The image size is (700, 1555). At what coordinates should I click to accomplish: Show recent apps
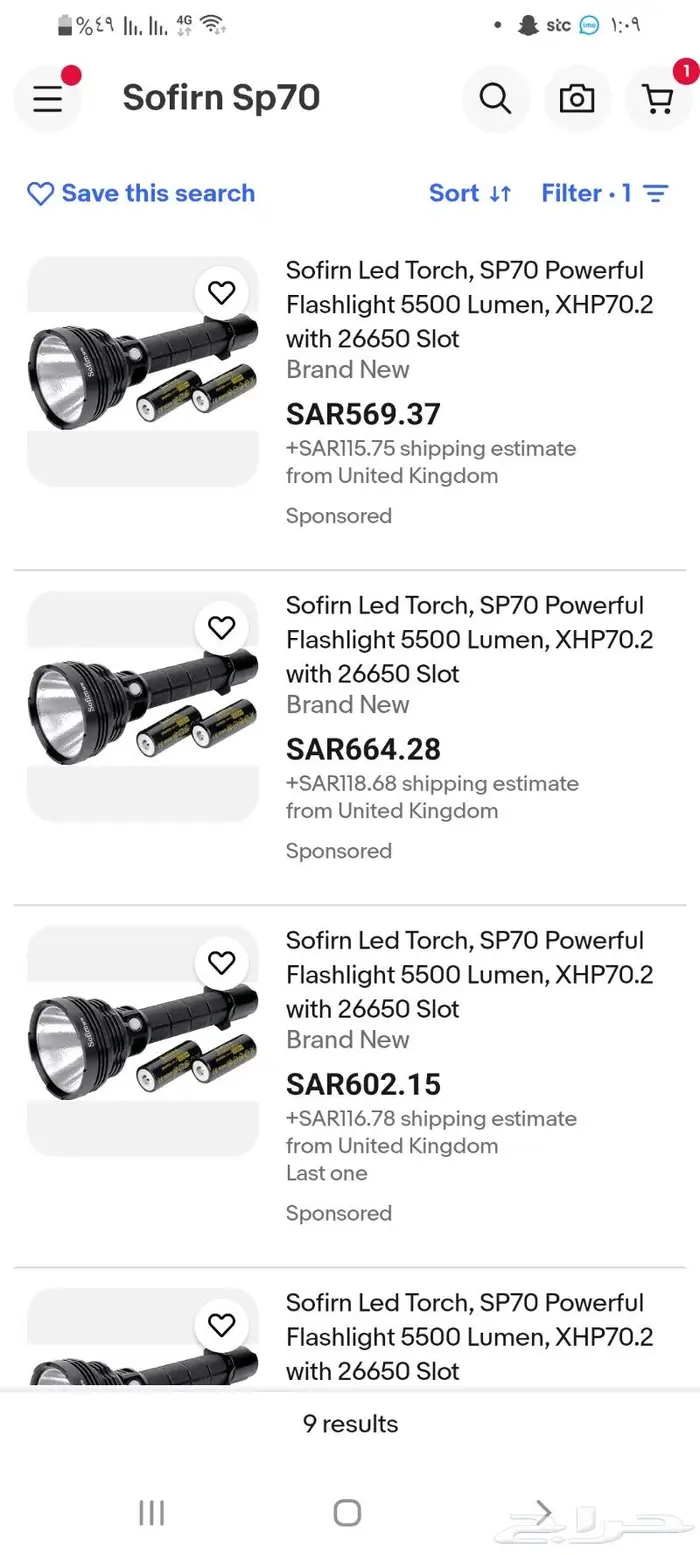(x=151, y=1512)
